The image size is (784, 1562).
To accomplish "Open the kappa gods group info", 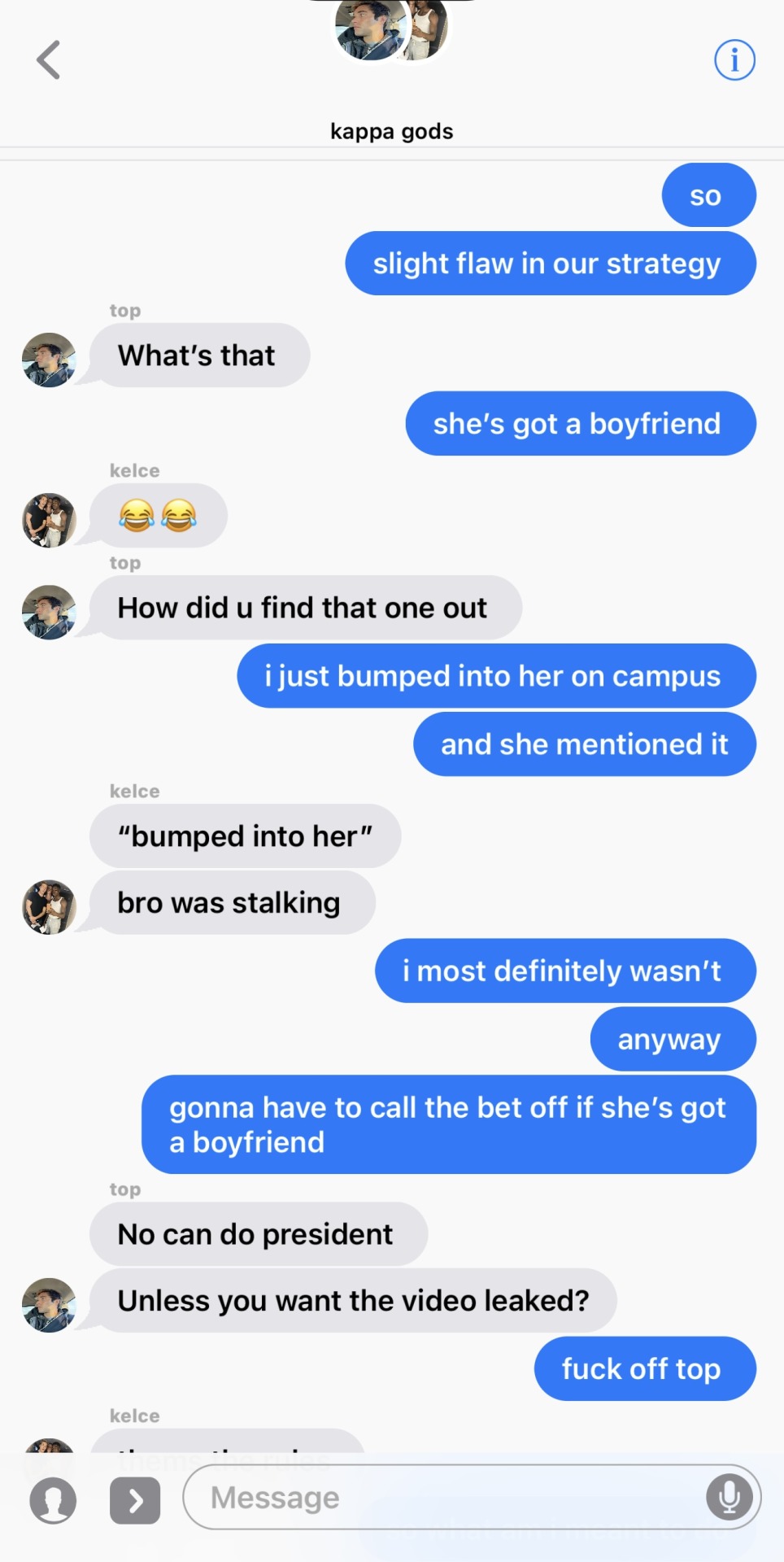I will point(734,60).
